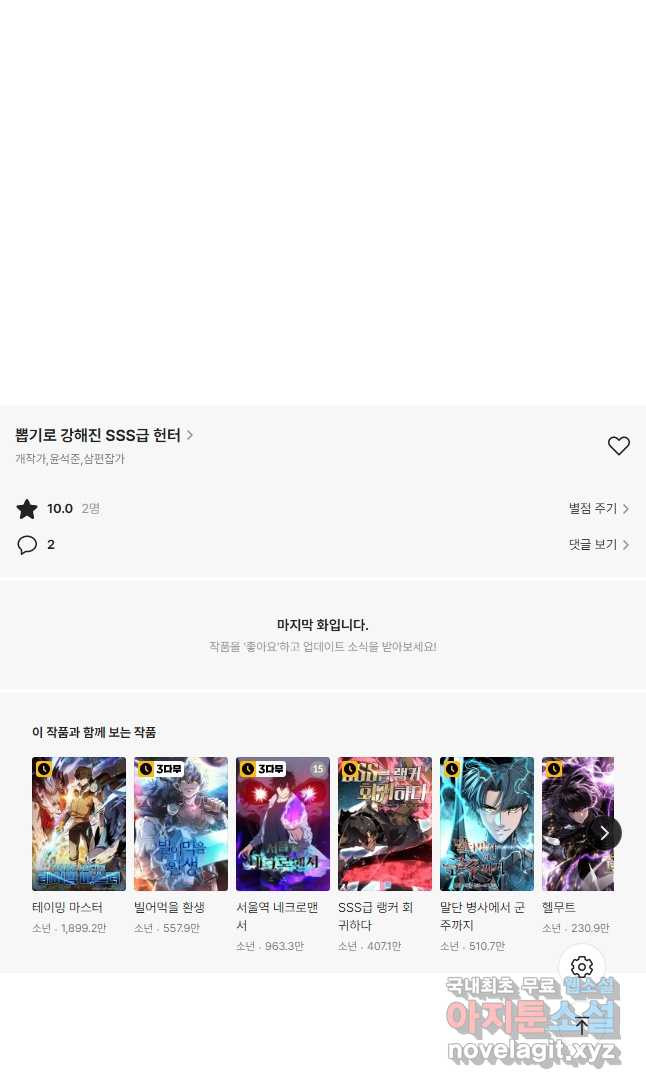Like this webtoon with the heart icon
The width and height of the screenshot is (646, 1089).
pos(619,446)
